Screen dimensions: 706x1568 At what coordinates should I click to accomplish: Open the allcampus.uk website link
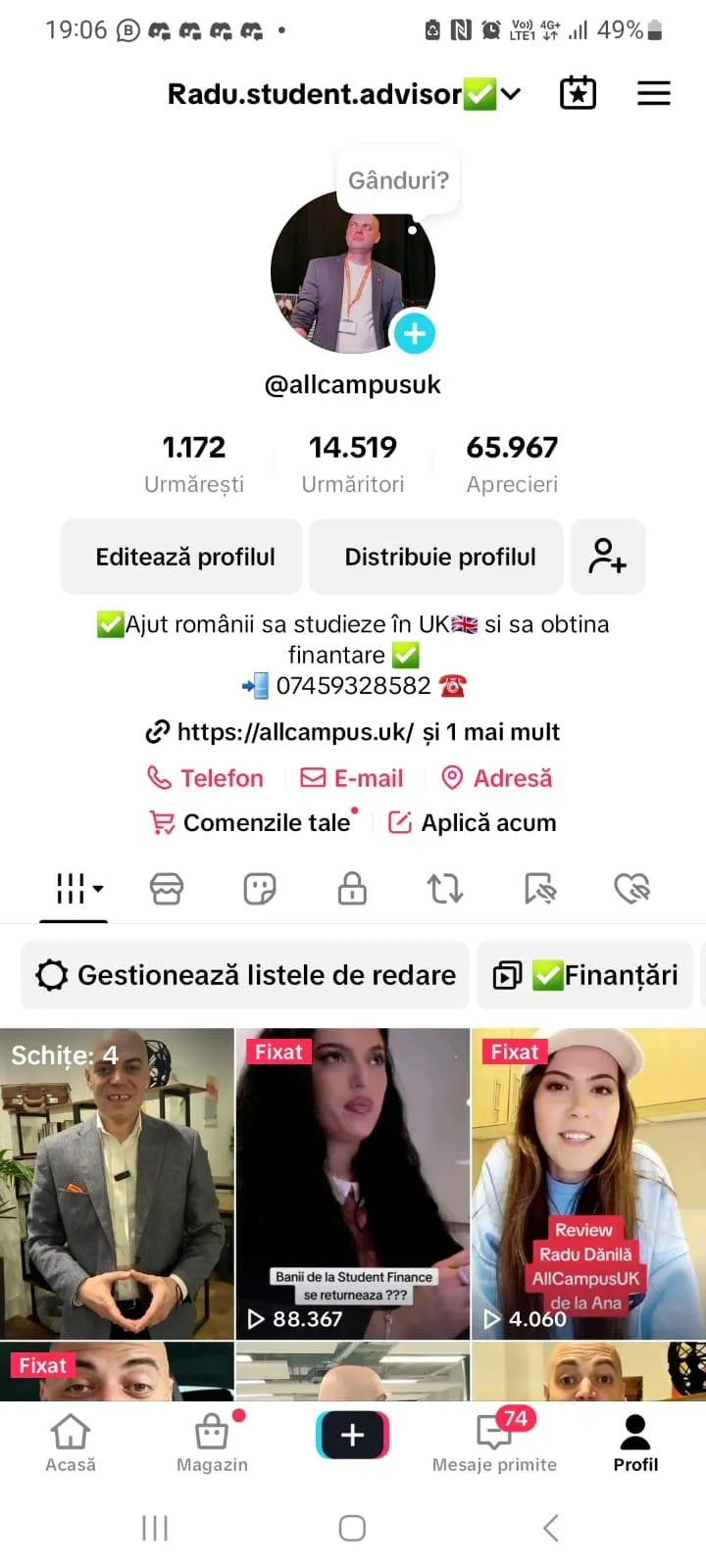click(x=294, y=732)
